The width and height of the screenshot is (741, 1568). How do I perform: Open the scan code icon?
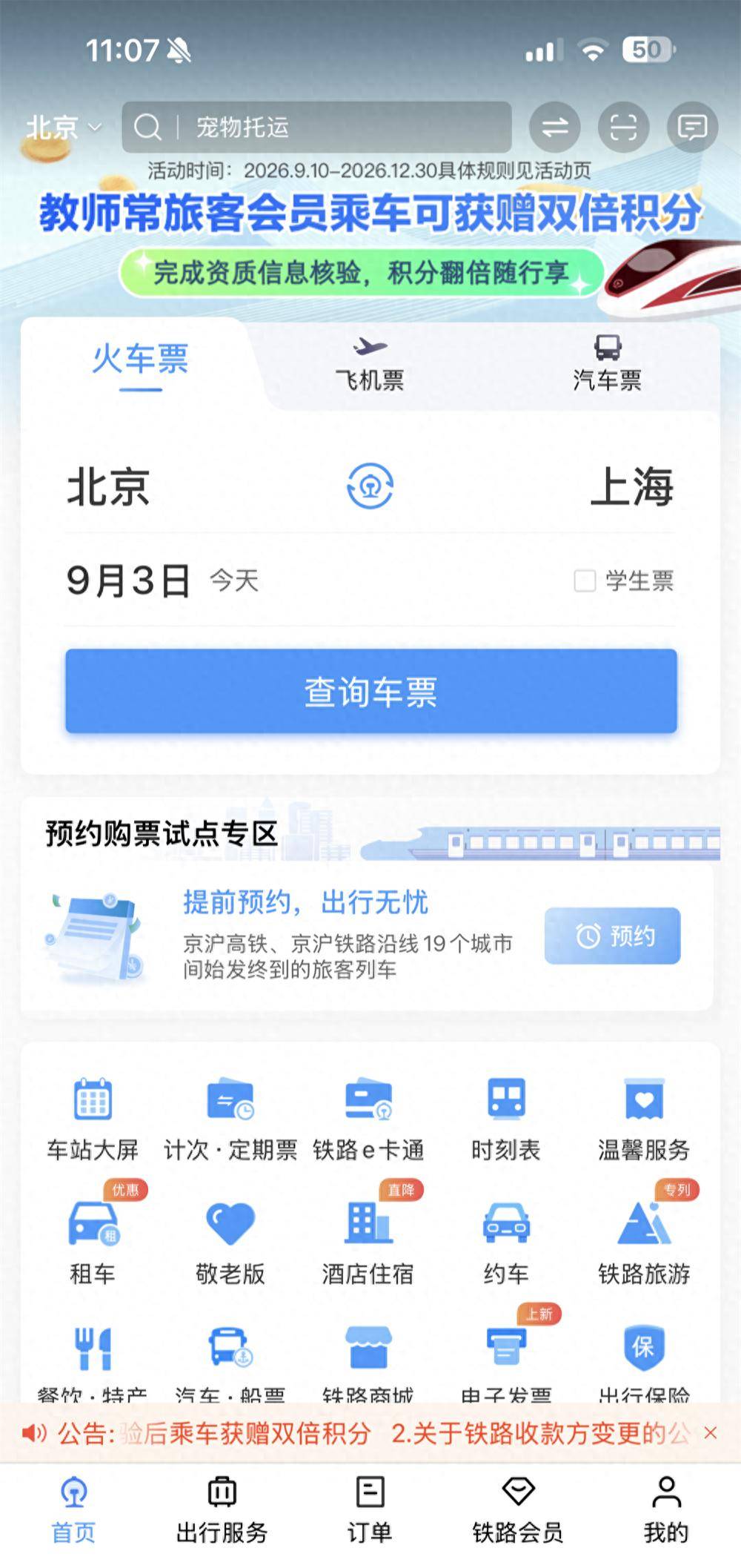coord(623,128)
